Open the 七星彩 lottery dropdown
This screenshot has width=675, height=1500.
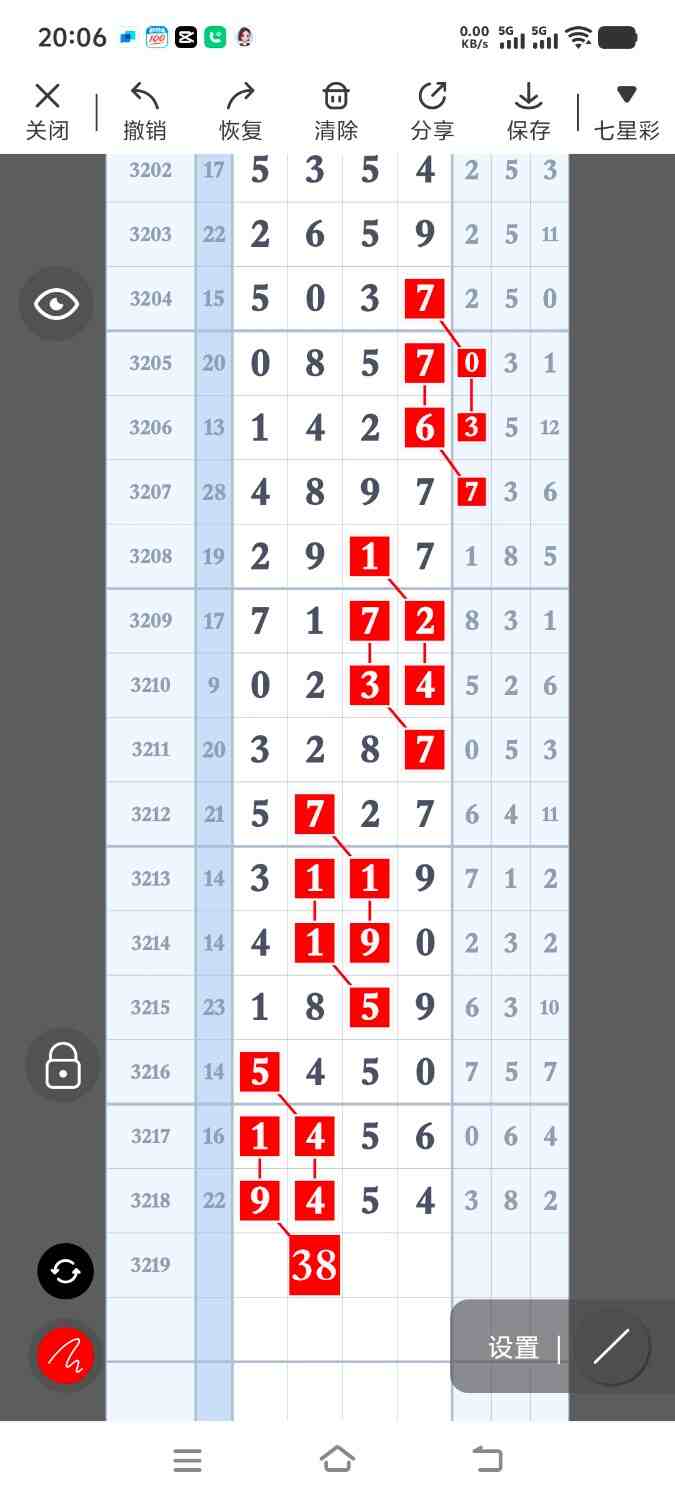626,111
